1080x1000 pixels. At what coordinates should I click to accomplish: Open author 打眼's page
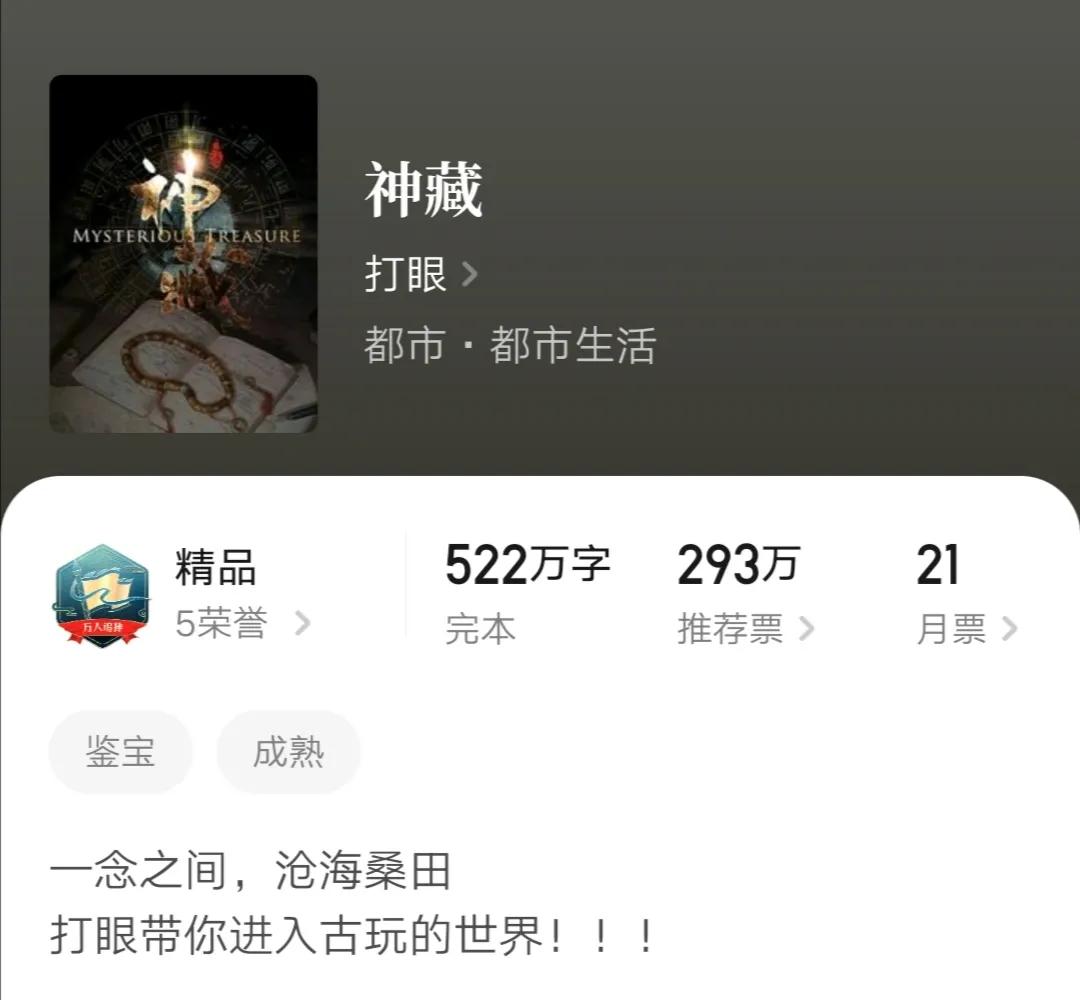click(x=421, y=274)
